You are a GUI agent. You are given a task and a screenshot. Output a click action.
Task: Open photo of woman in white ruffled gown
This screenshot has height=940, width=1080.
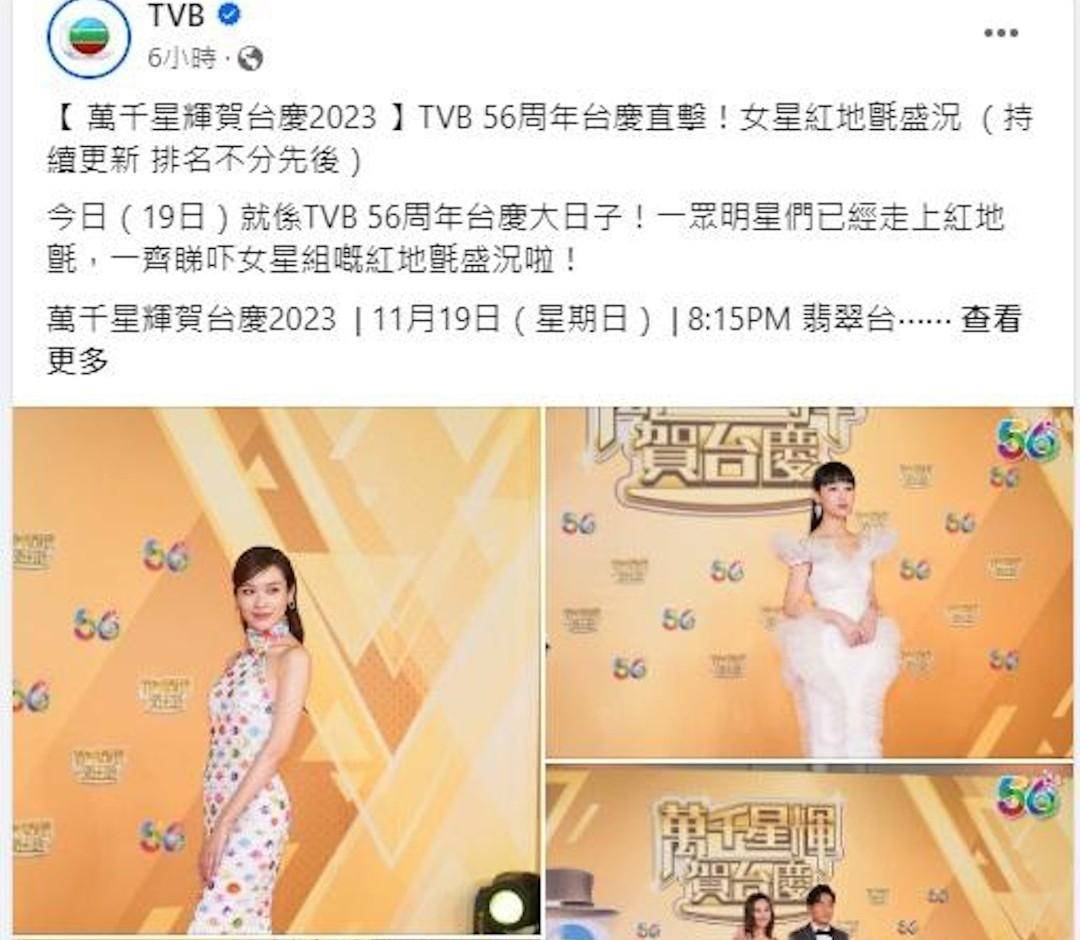808,584
